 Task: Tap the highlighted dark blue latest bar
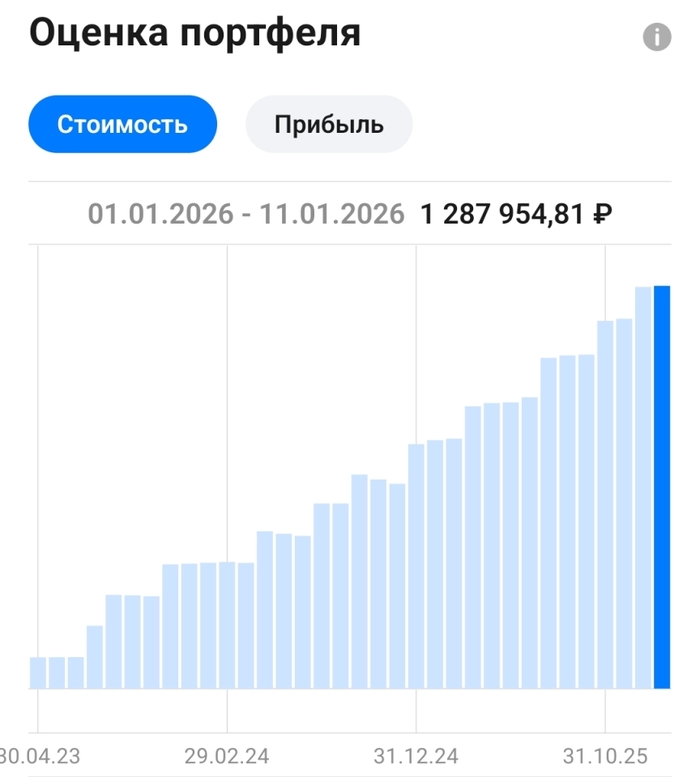pos(661,487)
